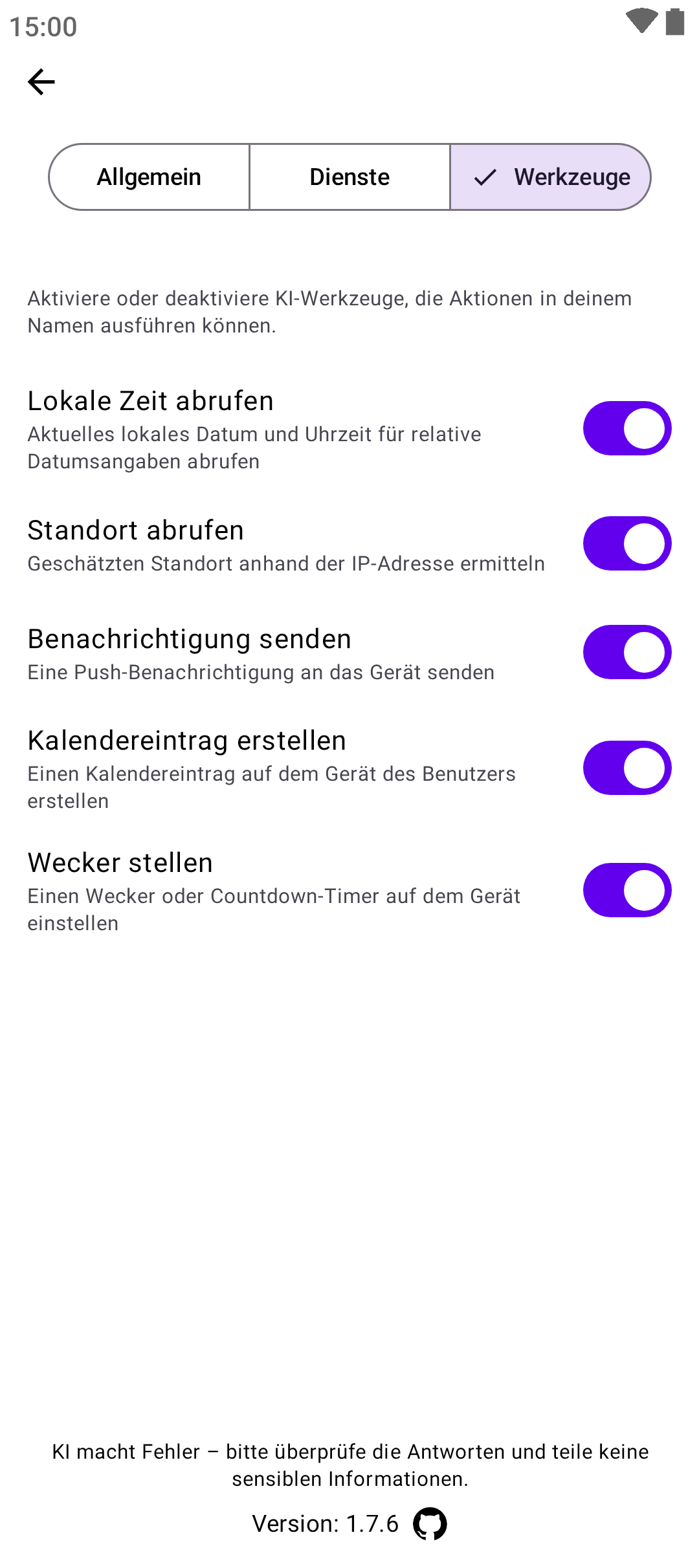Image resolution: width=699 pixels, height=1568 pixels.
Task: Toggle Benachrichtigung senden off
Action: 627,652
